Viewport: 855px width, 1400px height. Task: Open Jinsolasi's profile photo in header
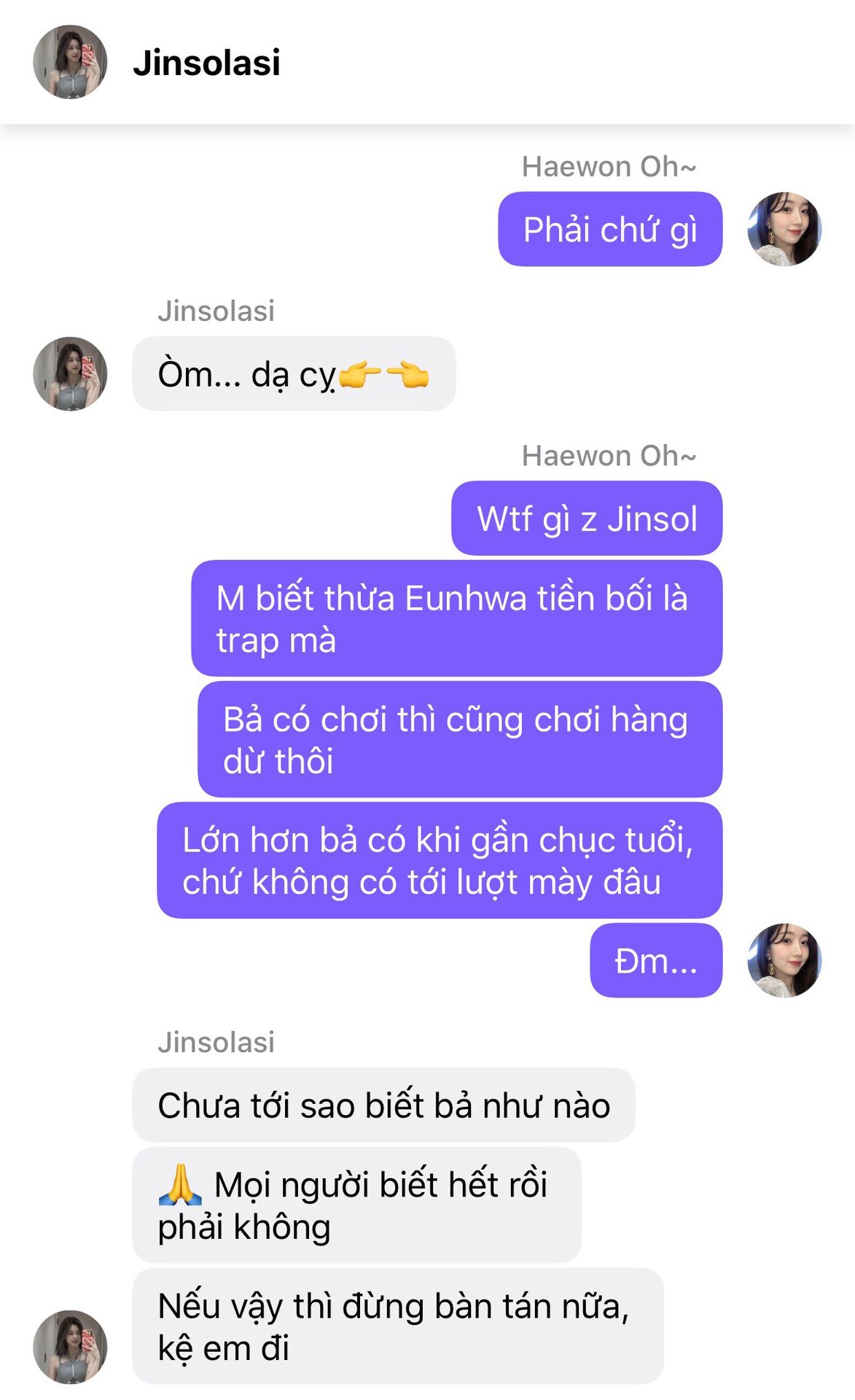pyautogui.click(x=70, y=62)
